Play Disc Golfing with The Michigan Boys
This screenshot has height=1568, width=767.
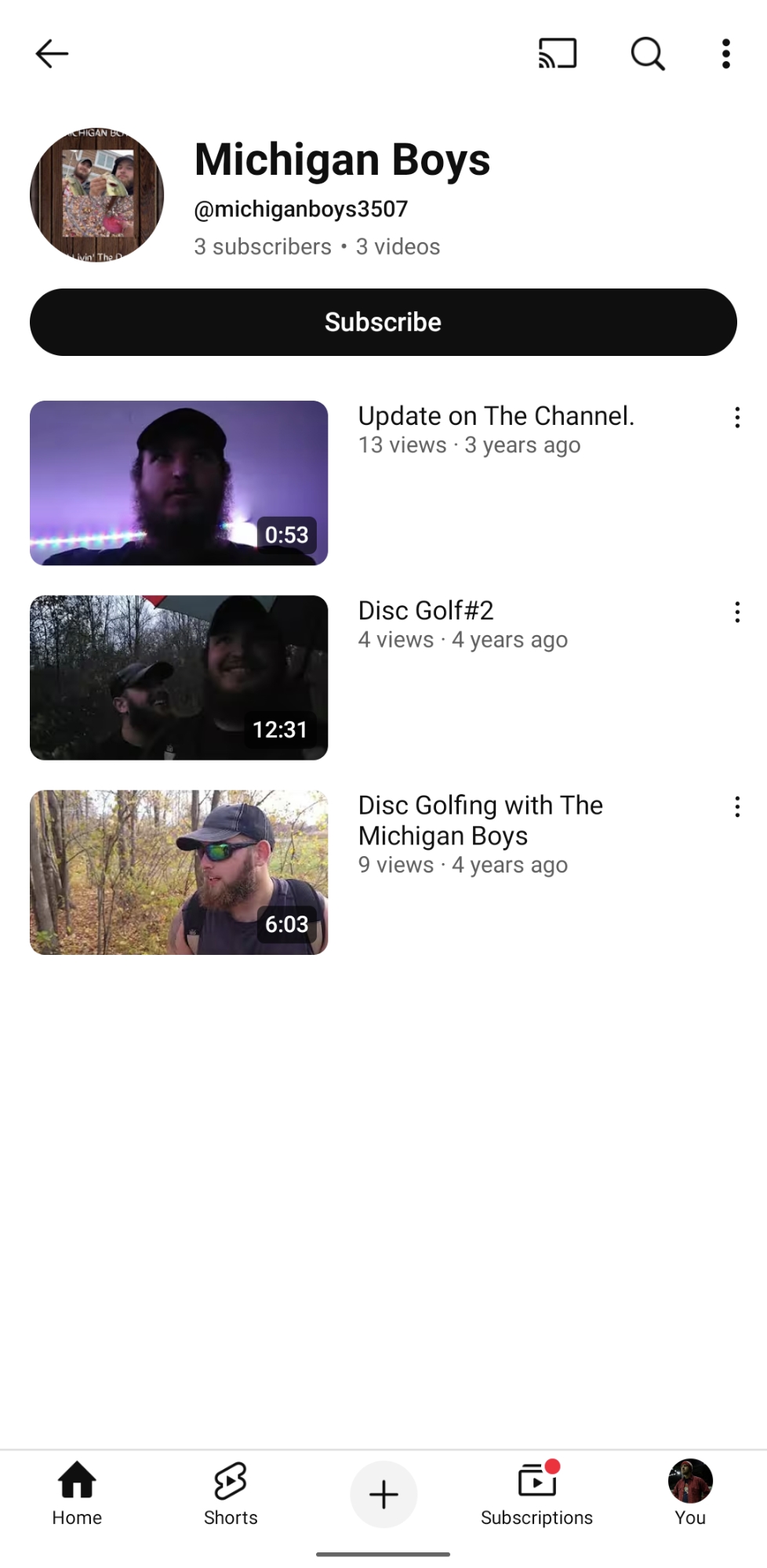pyautogui.click(x=179, y=872)
